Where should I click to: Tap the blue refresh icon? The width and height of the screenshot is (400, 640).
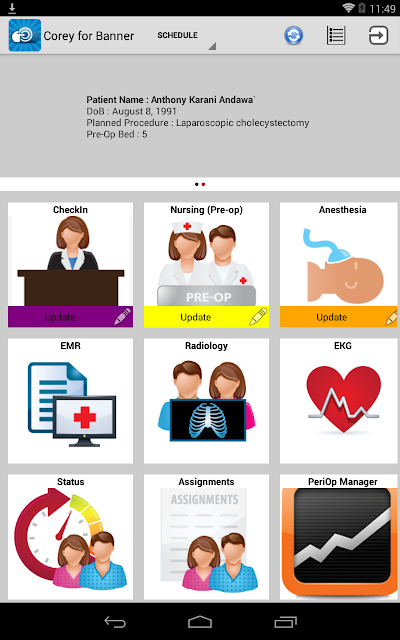point(294,36)
